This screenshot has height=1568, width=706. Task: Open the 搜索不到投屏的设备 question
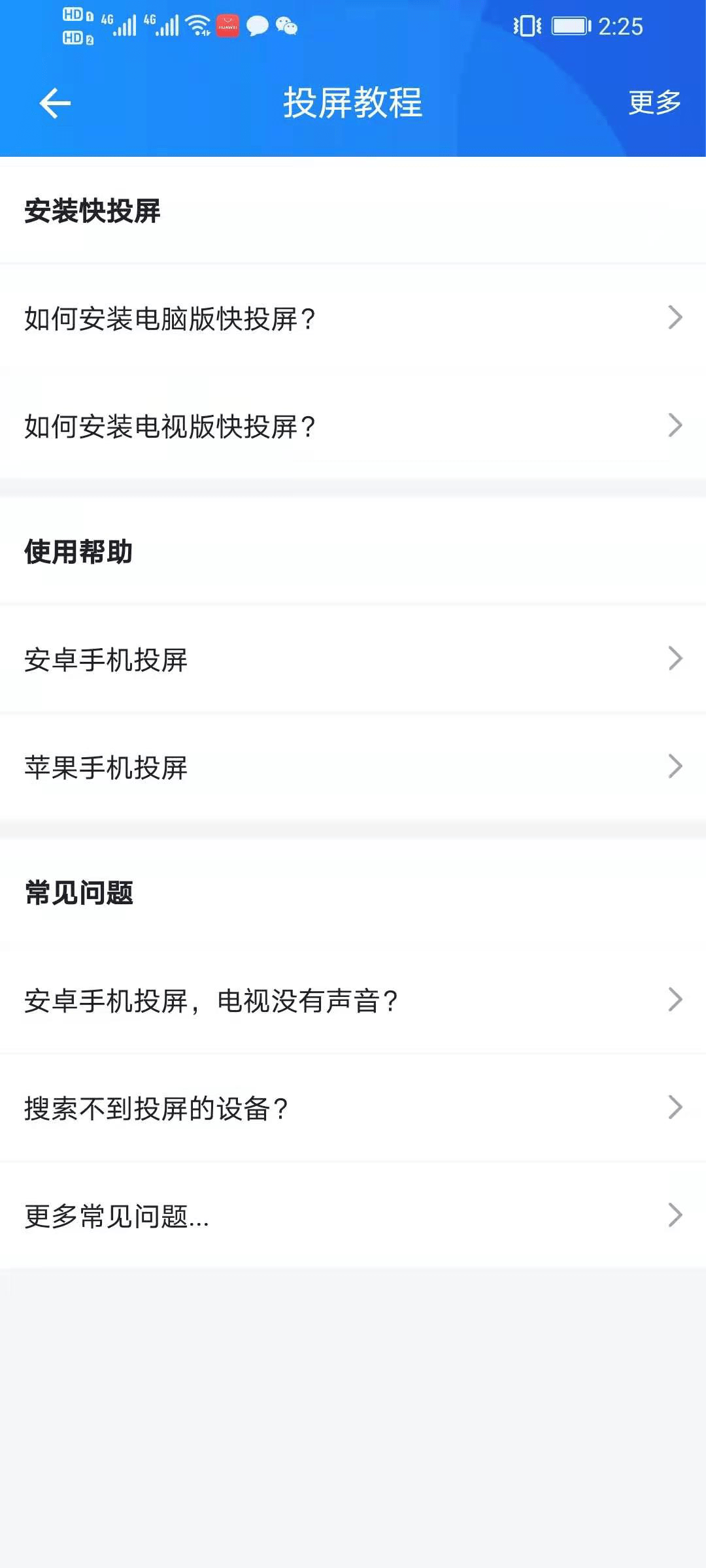pyautogui.click(x=353, y=1107)
